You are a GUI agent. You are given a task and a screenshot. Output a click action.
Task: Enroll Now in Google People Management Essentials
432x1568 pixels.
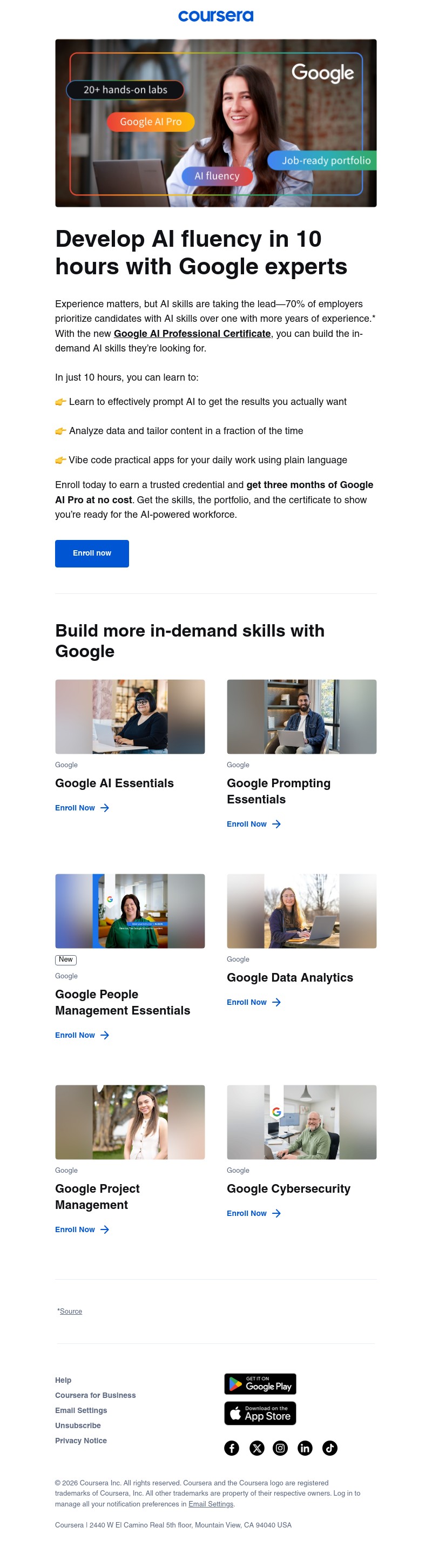coord(82,1035)
